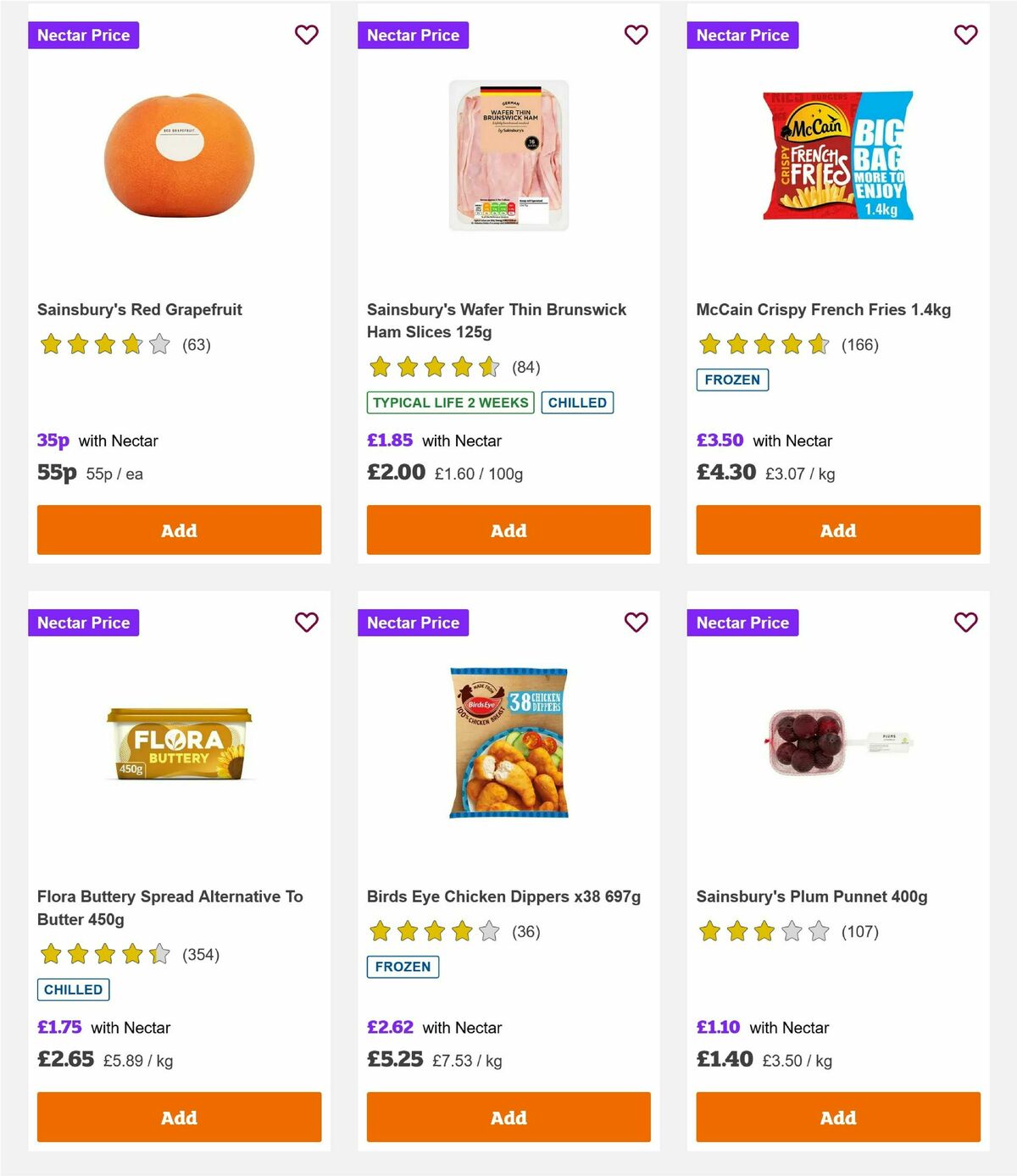Add Birds Eye Chicken Dippers to trolley
The width and height of the screenshot is (1017, 1176).
coord(508,1117)
